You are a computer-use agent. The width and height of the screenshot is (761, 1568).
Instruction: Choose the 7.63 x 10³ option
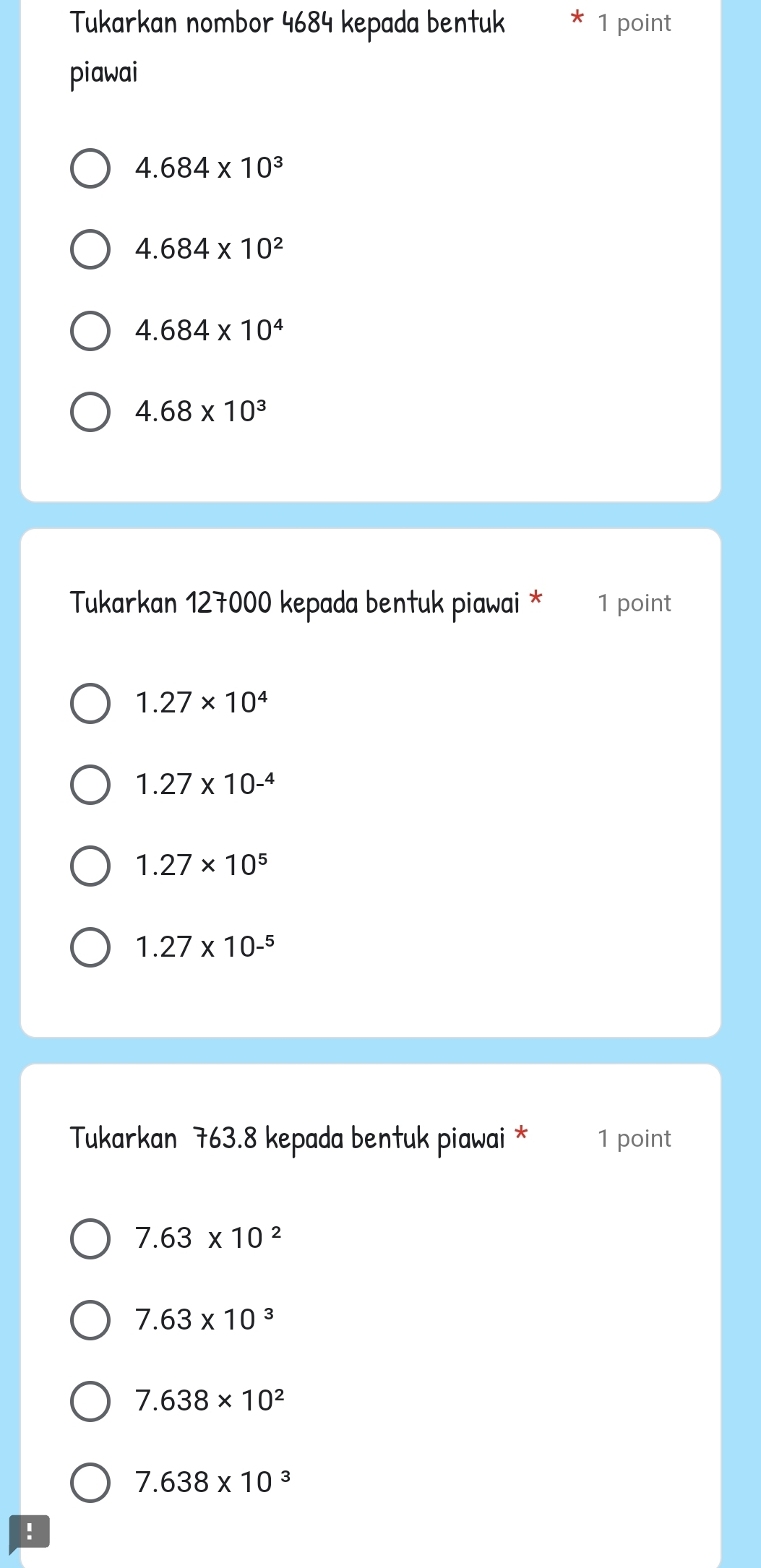90,1320
